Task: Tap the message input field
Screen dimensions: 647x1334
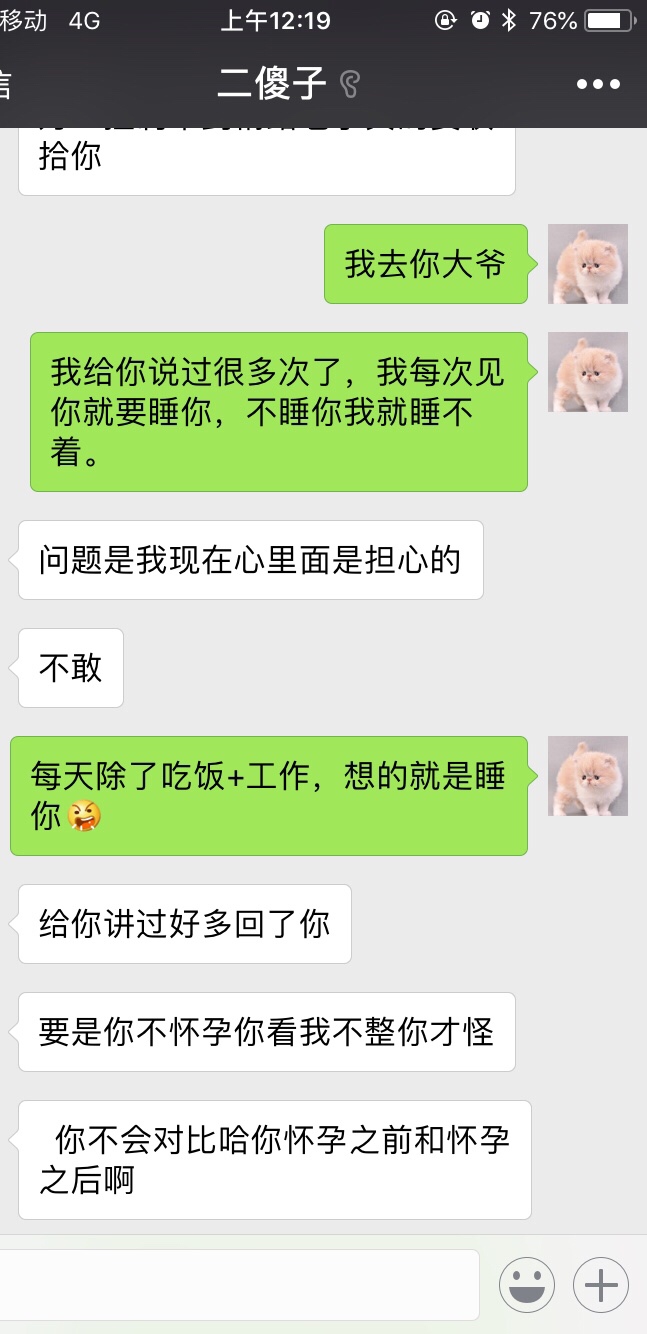Action: (240, 1284)
